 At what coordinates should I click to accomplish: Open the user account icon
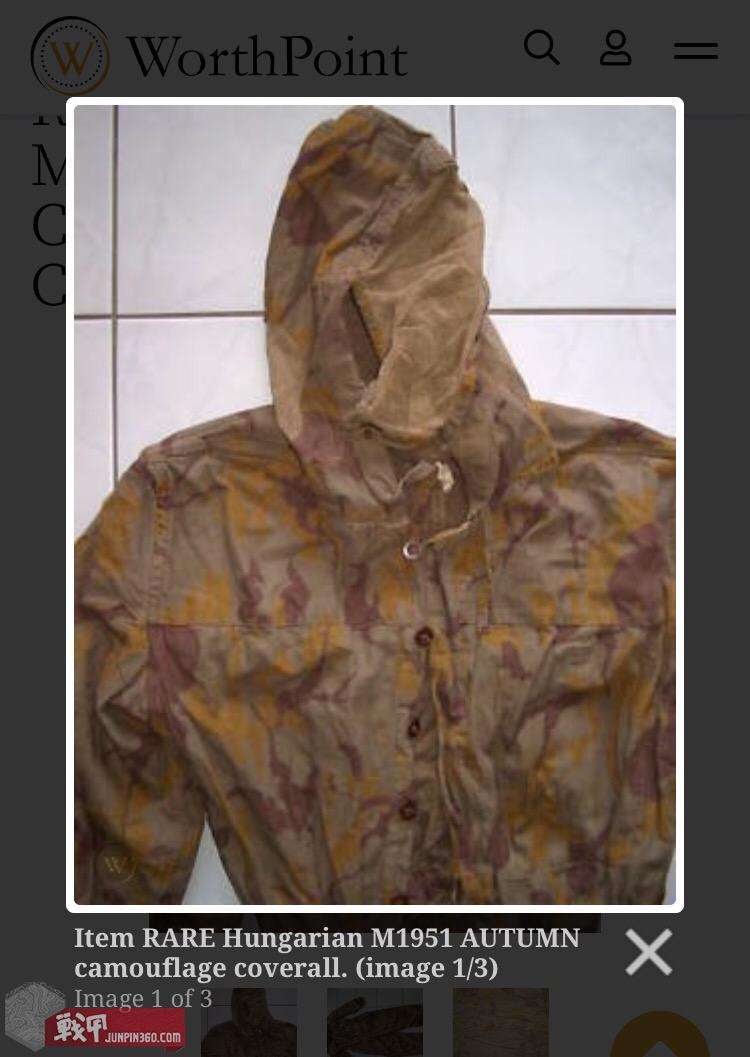point(615,48)
